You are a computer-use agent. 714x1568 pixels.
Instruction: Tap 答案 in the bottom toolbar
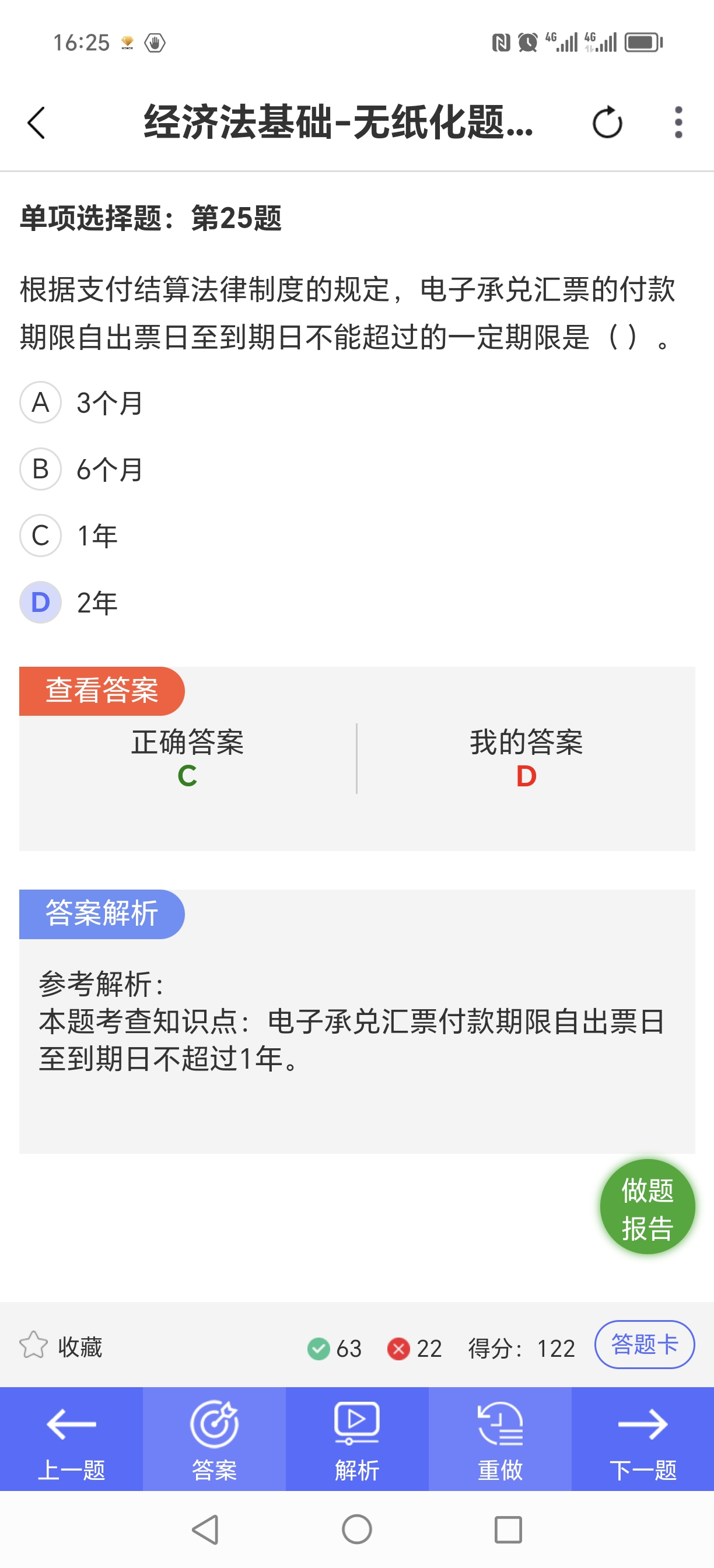coord(214,1440)
